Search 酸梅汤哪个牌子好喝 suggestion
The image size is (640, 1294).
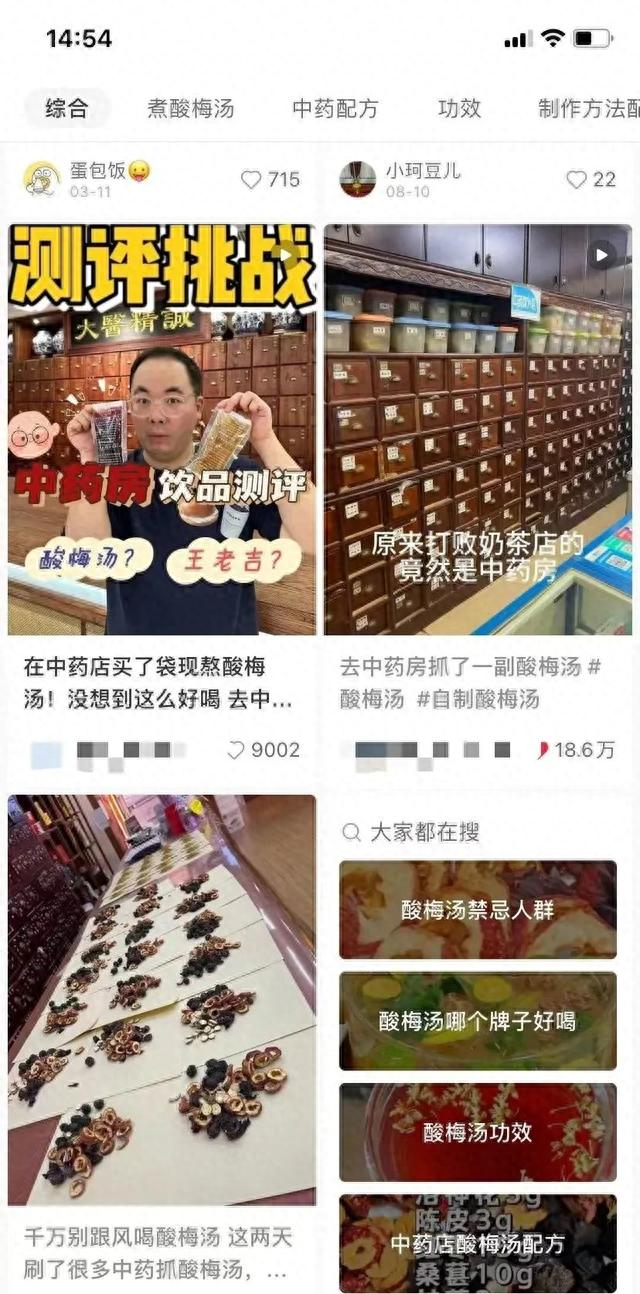[x=478, y=1021]
